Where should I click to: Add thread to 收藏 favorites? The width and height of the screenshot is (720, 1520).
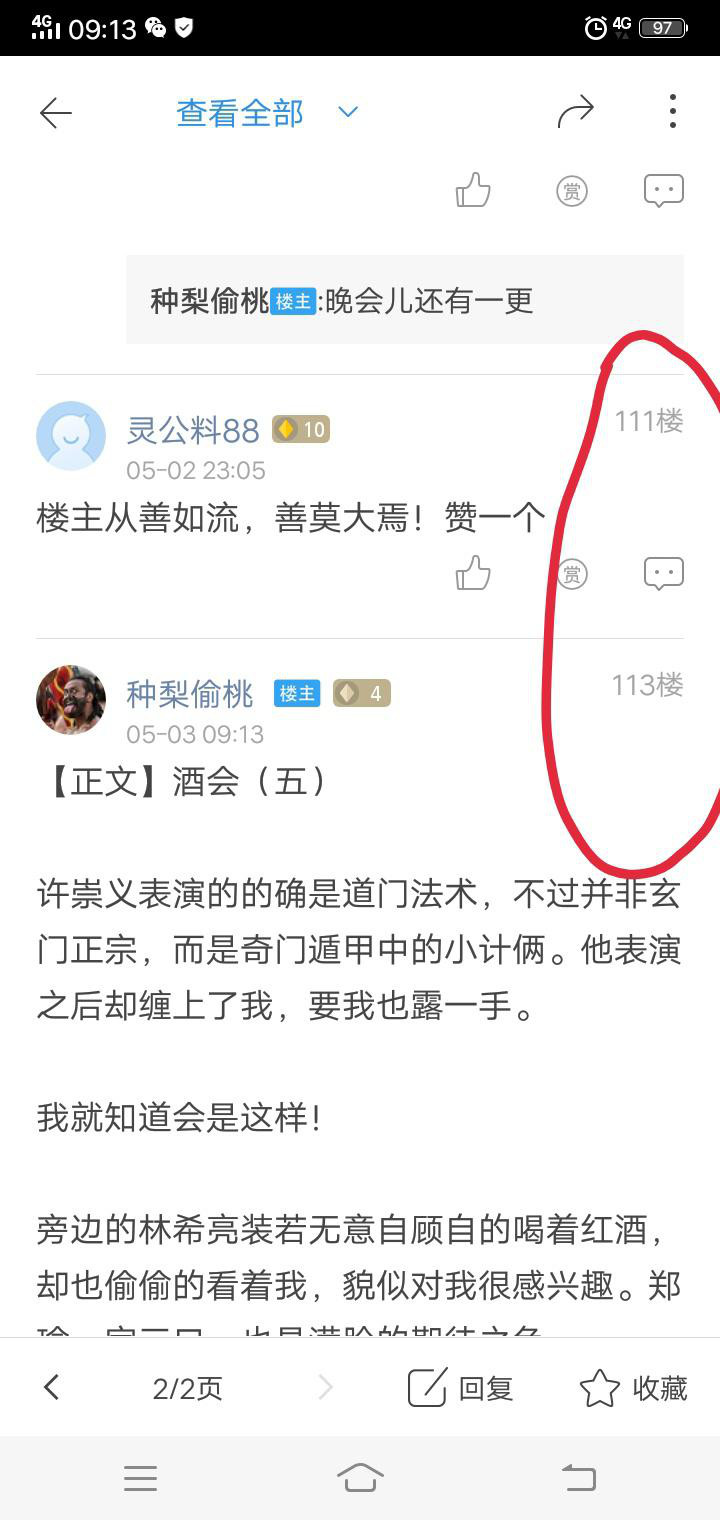tap(634, 1388)
